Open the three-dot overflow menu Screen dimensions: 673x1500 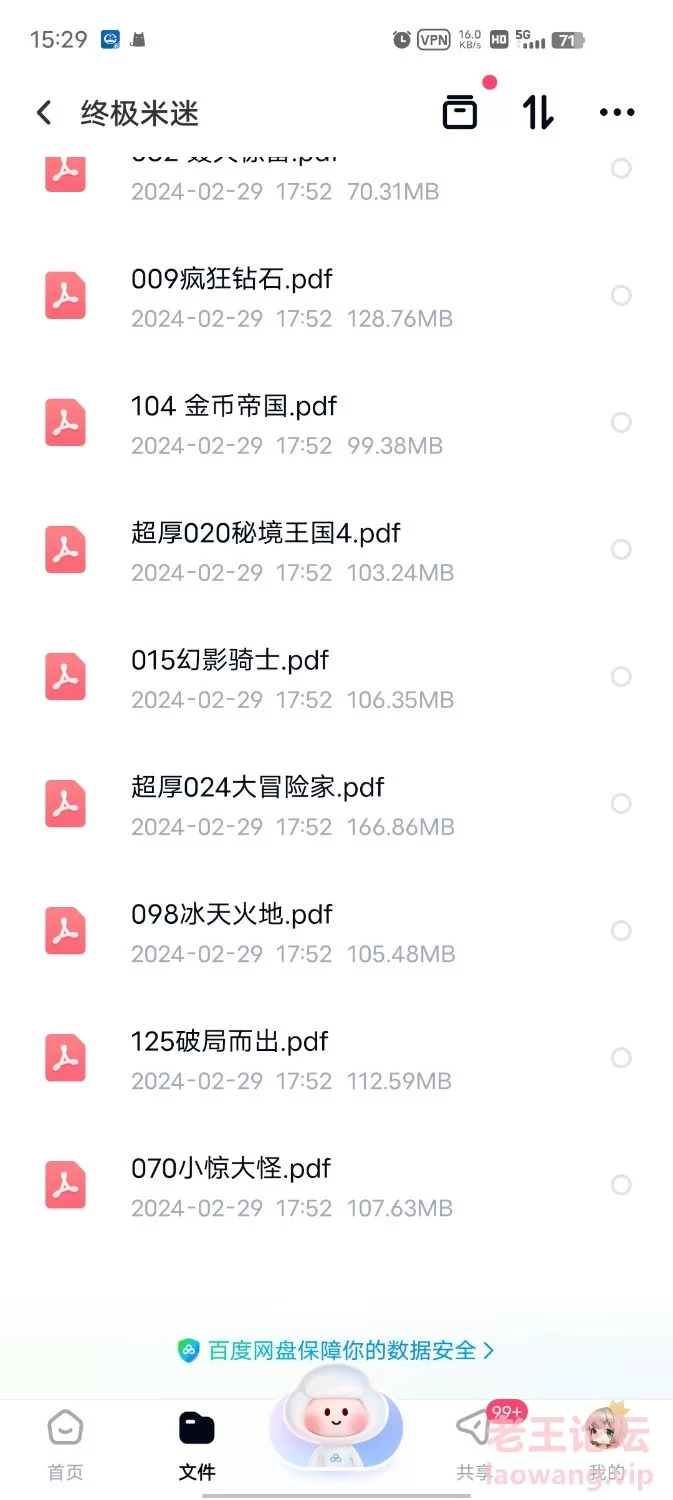coord(617,113)
